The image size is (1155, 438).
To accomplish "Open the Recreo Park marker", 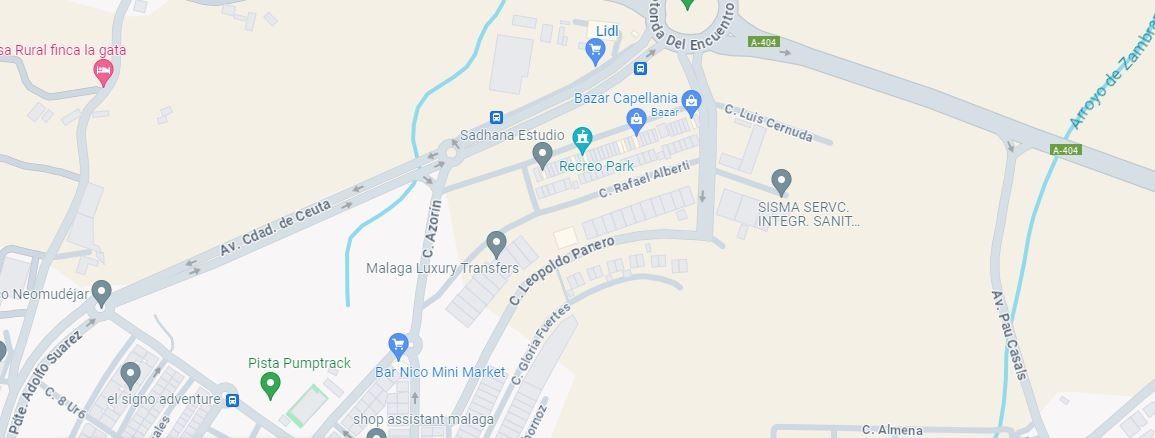I will 583,138.
